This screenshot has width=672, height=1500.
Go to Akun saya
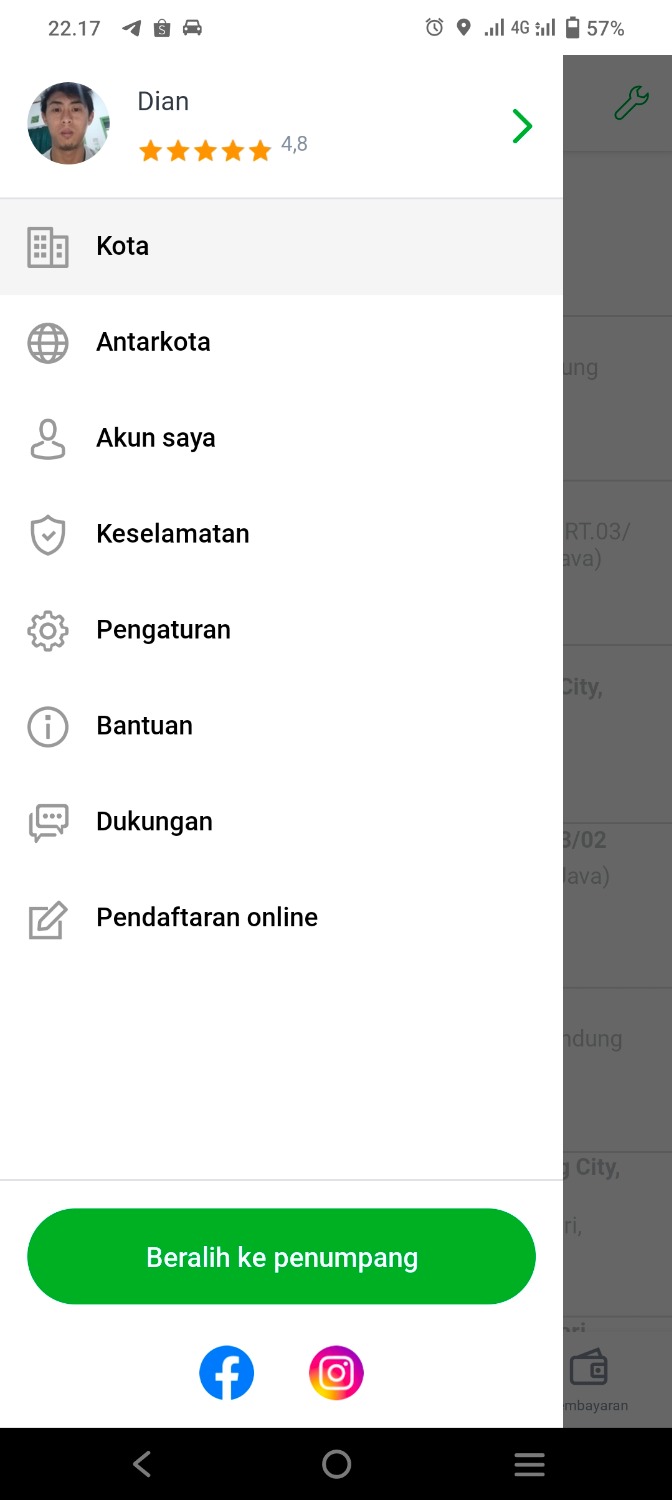155,438
